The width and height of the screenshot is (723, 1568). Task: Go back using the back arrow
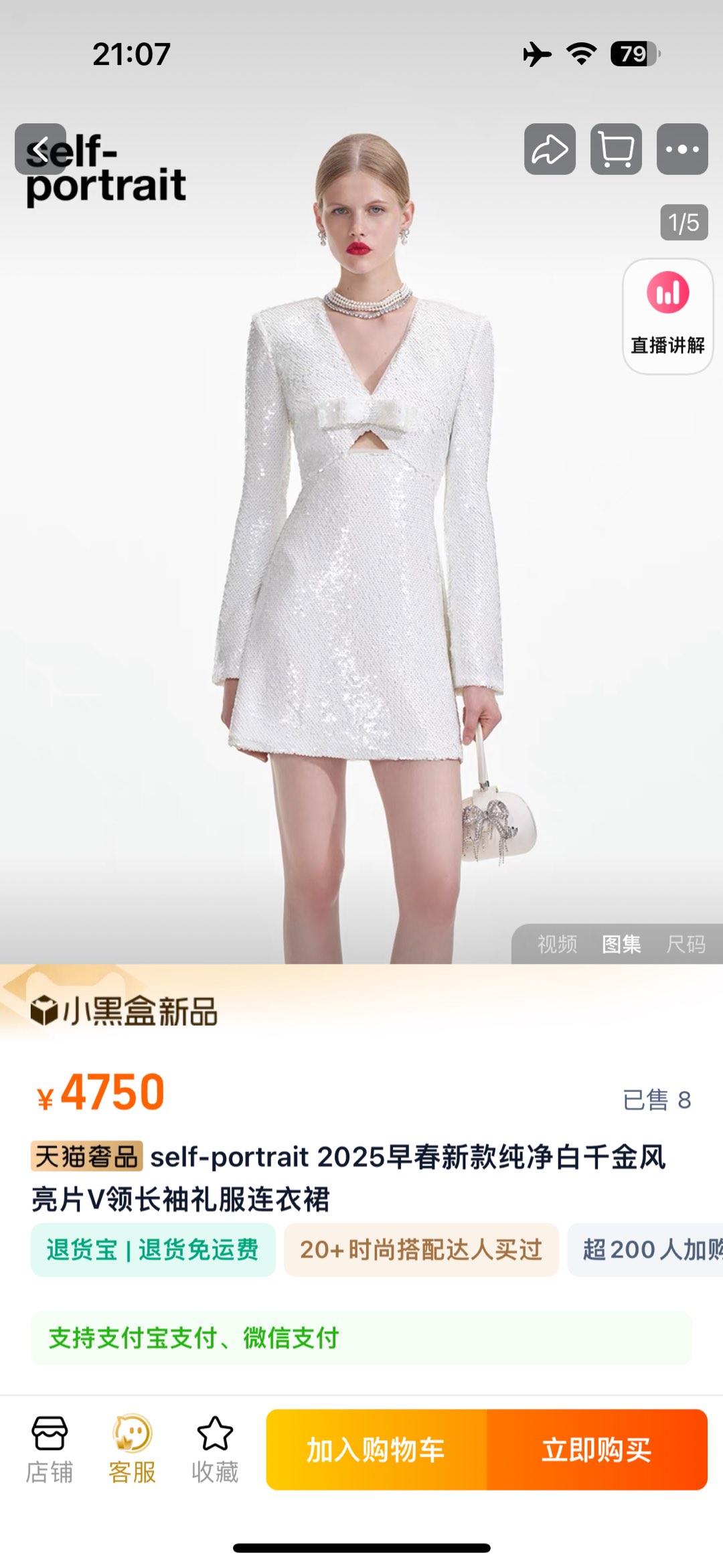[x=40, y=149]
